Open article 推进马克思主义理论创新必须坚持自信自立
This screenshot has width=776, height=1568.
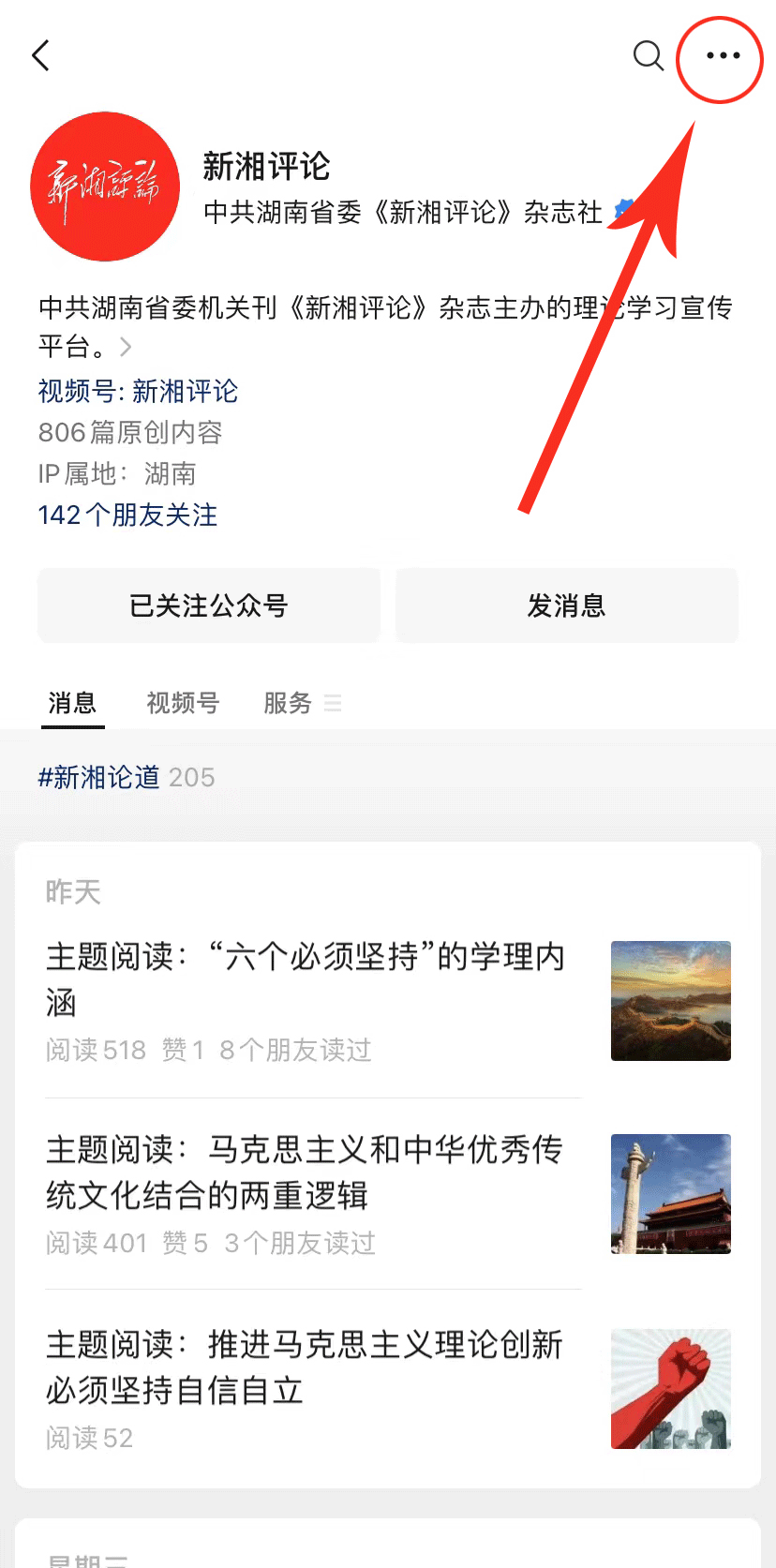click(x=306, y=1366)
